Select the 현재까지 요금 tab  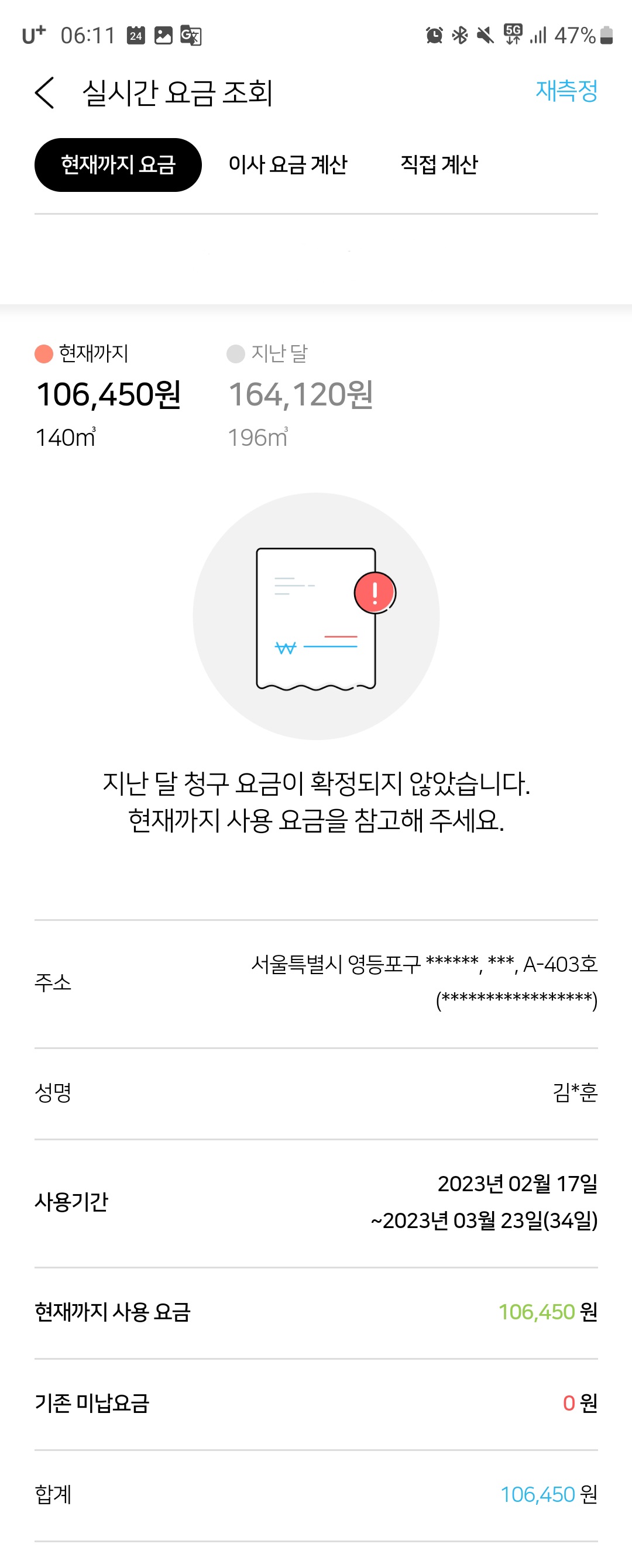(x=118, y=165)
